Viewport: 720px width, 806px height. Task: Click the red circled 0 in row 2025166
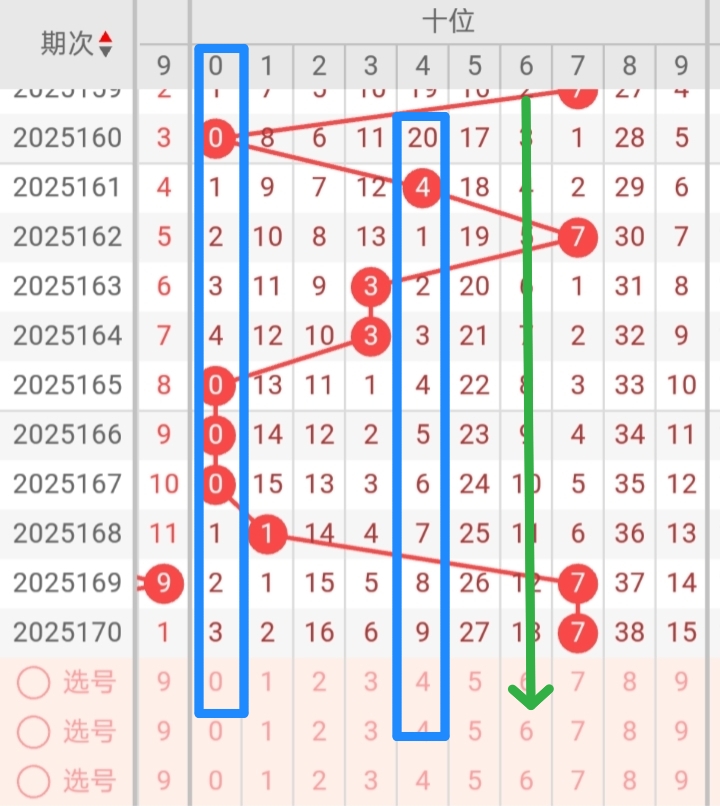pyautogui.click(x=217, y=435)
